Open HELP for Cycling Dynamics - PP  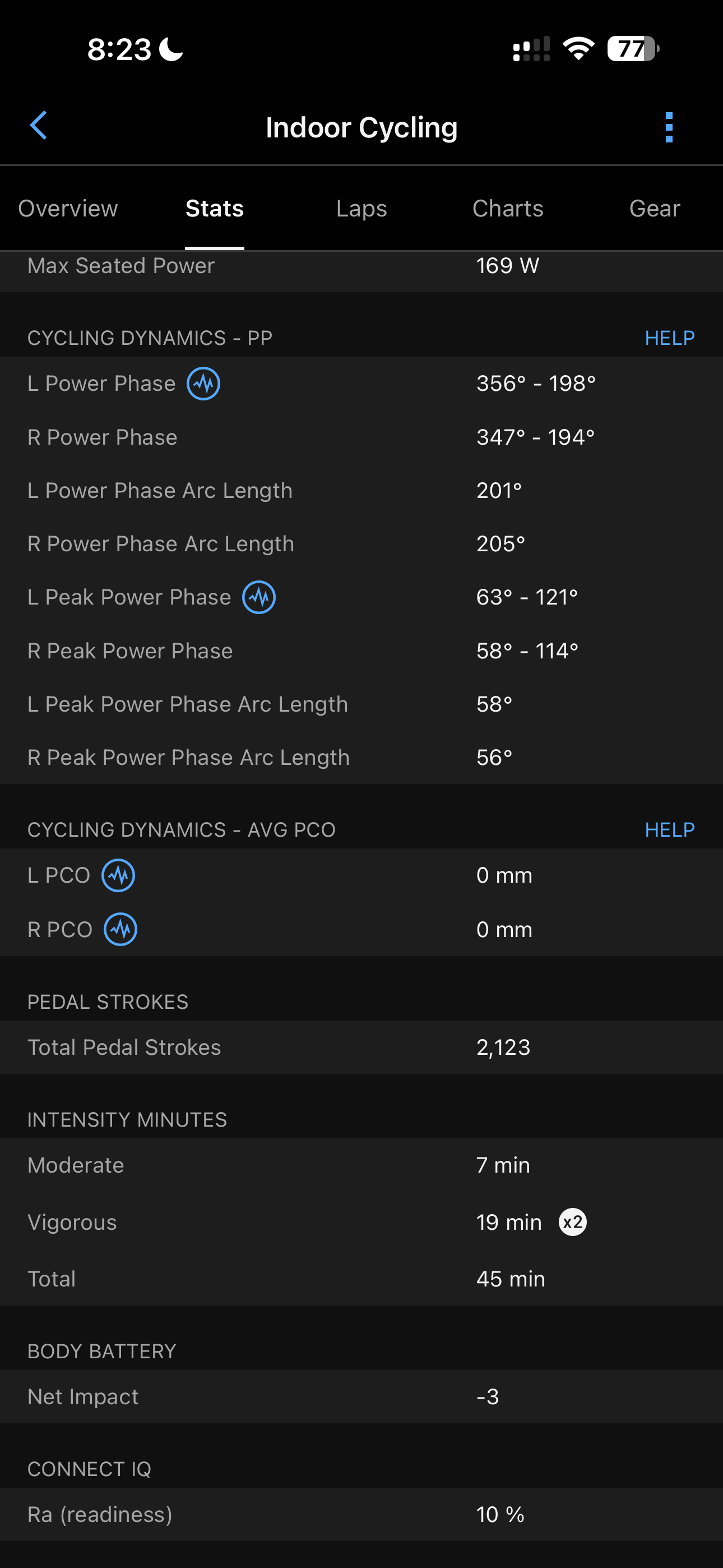point(669,338)
